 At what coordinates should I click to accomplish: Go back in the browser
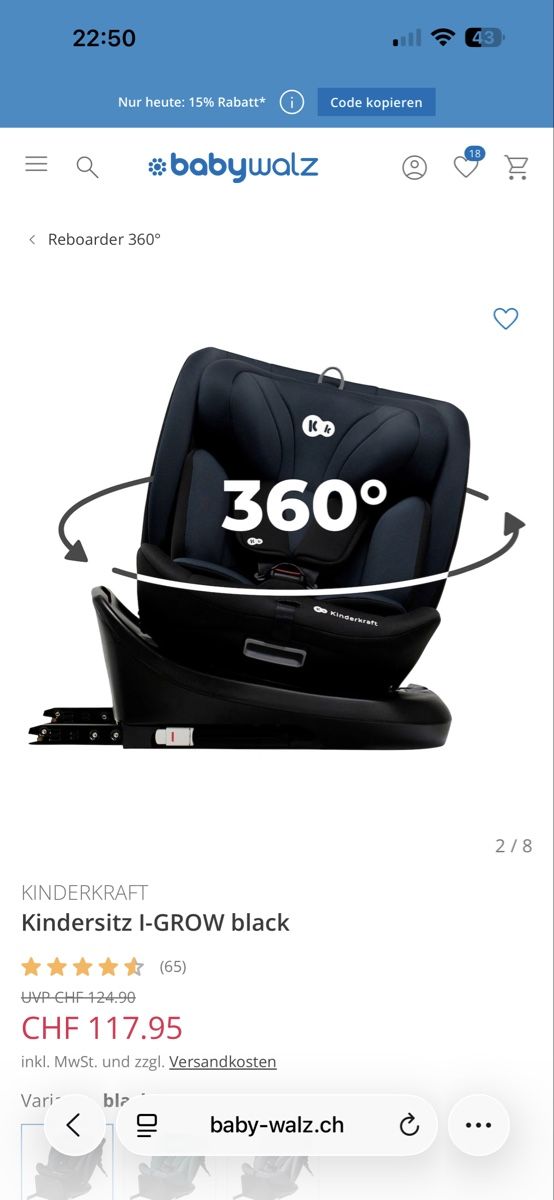point(73,1125)
